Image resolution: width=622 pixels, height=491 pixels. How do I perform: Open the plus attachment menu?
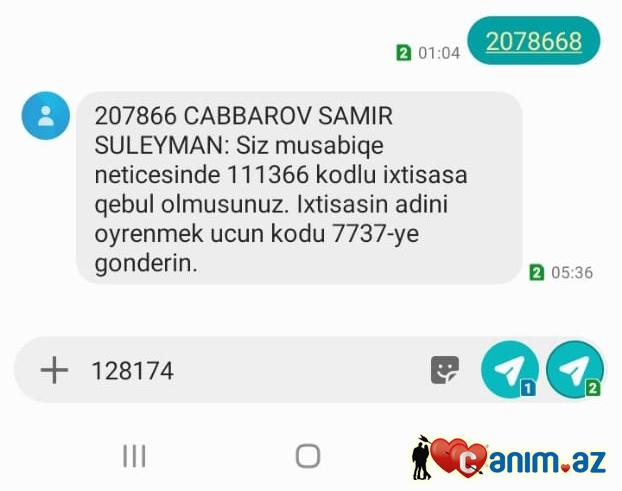tap(53, 371)
